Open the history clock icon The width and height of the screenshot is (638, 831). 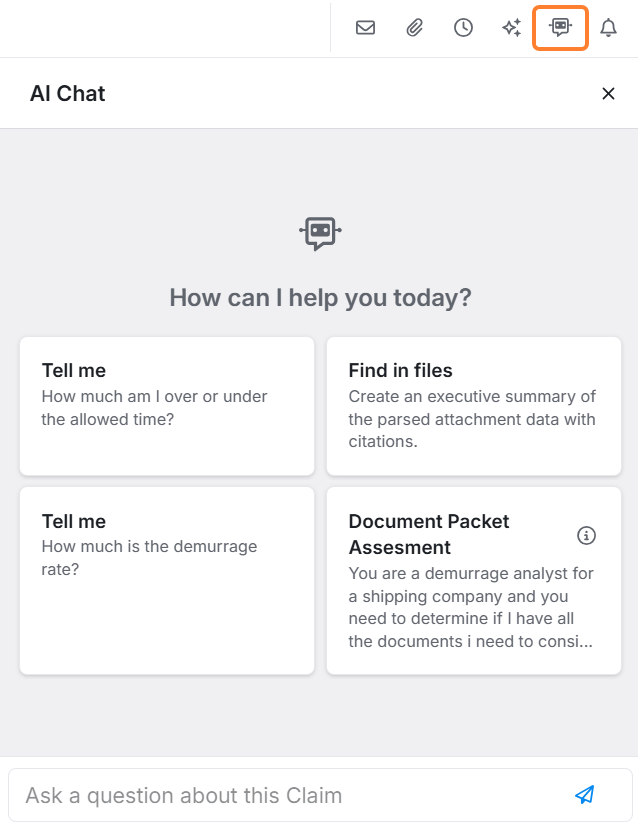pyautogui.click(x=463, y=28)
